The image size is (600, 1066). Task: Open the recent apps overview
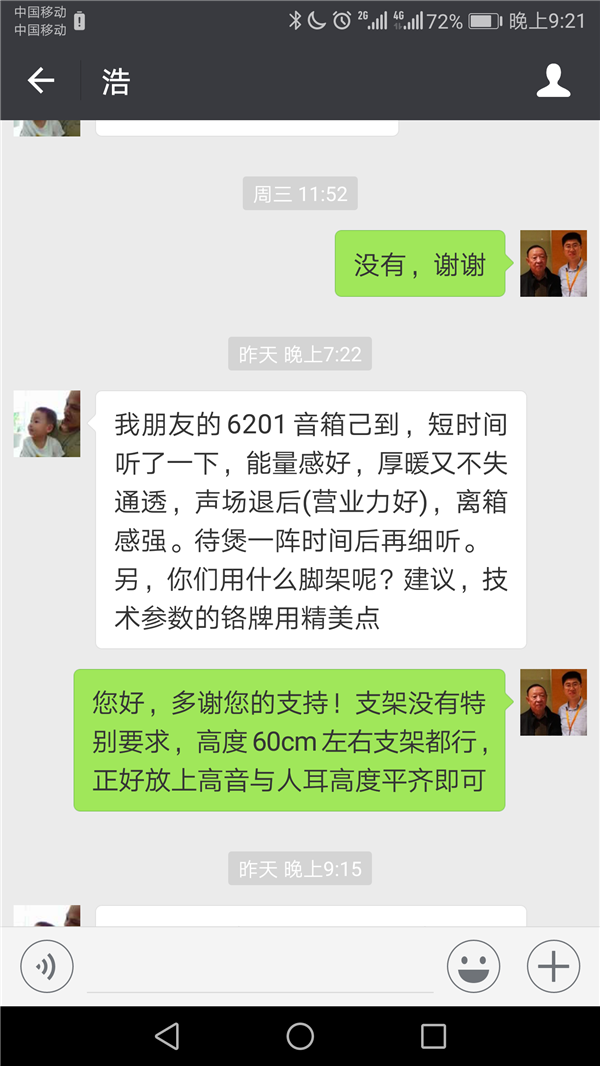(x=433, y=1036)
